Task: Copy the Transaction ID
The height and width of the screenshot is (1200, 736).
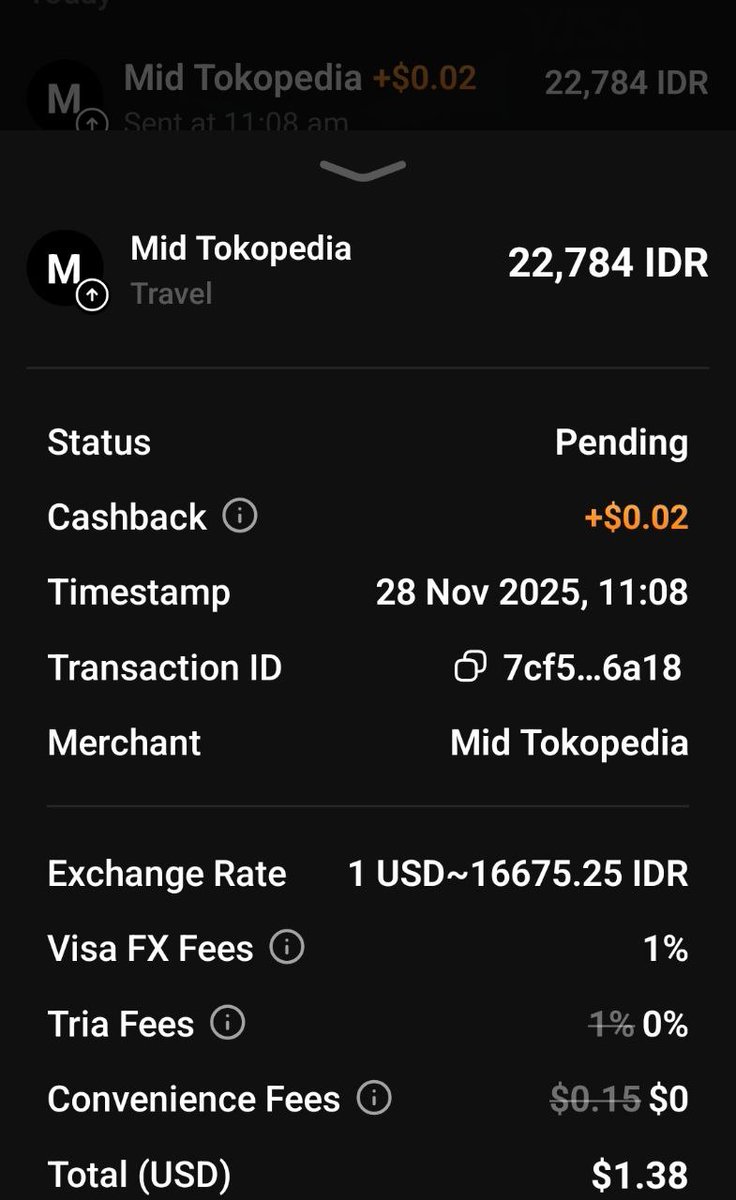Action: [471, 666]
